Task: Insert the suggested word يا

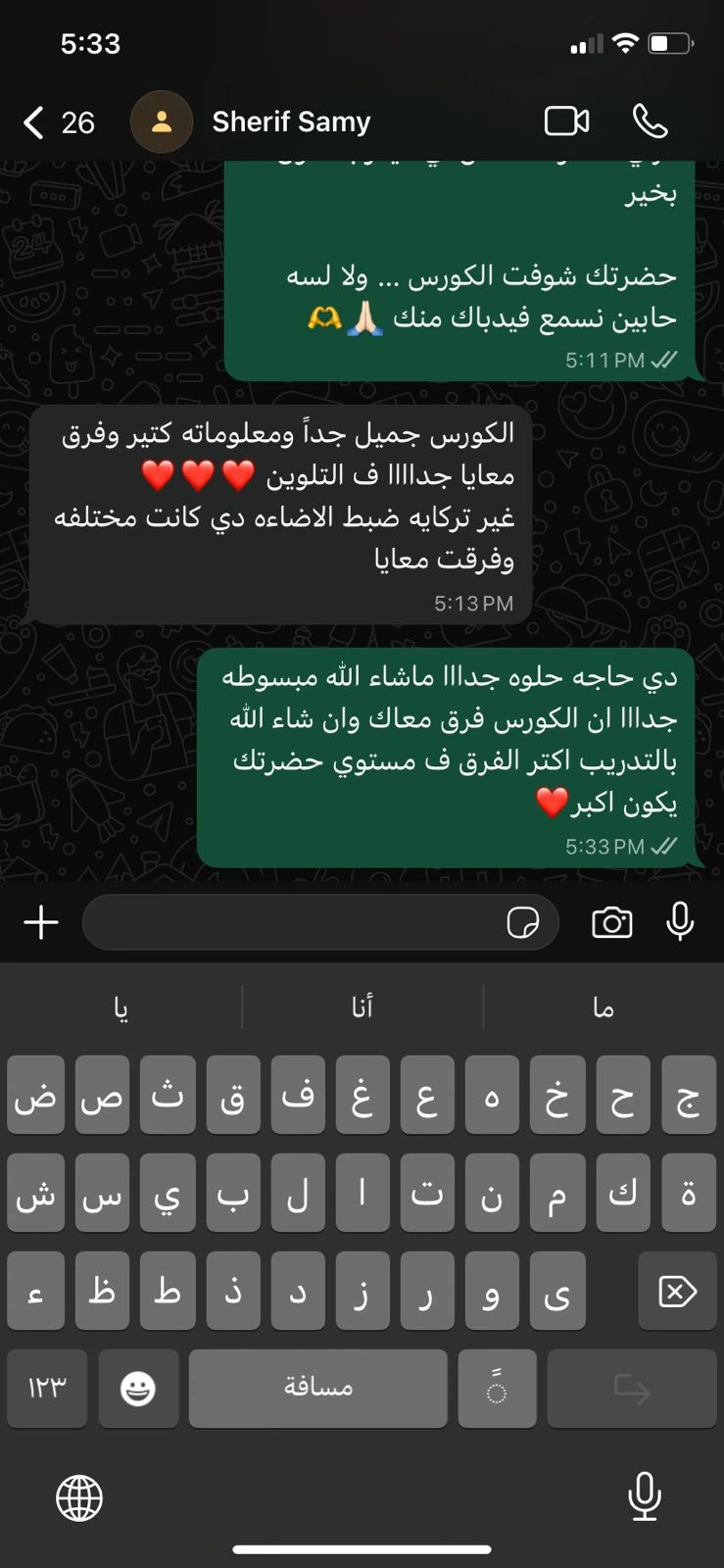Action: coord(121,1007)
